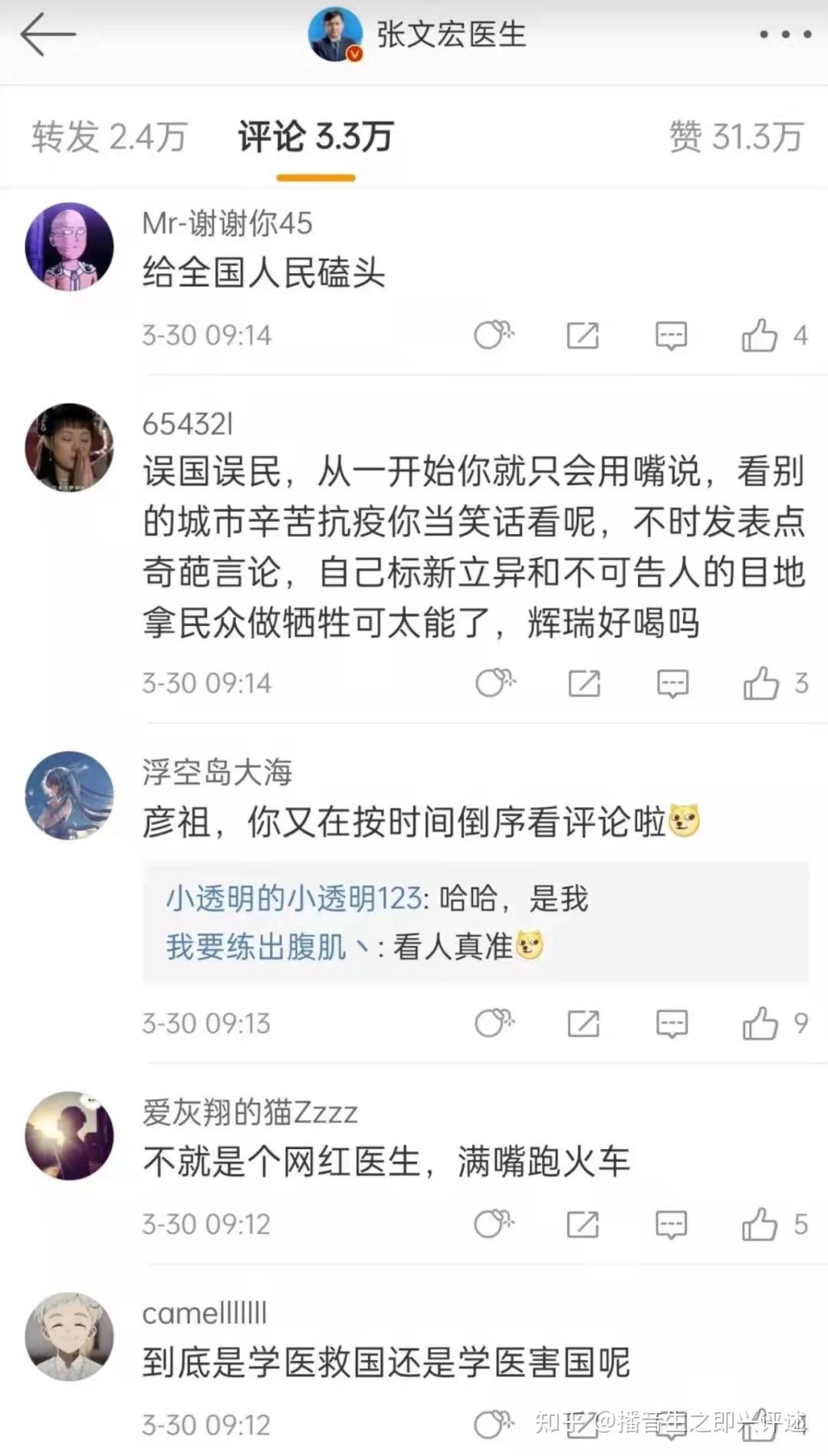The height and width of the screenshot is (1456, 828).
Task: Tap 65432l's profile avatar
Action: [x=69, y=446]
